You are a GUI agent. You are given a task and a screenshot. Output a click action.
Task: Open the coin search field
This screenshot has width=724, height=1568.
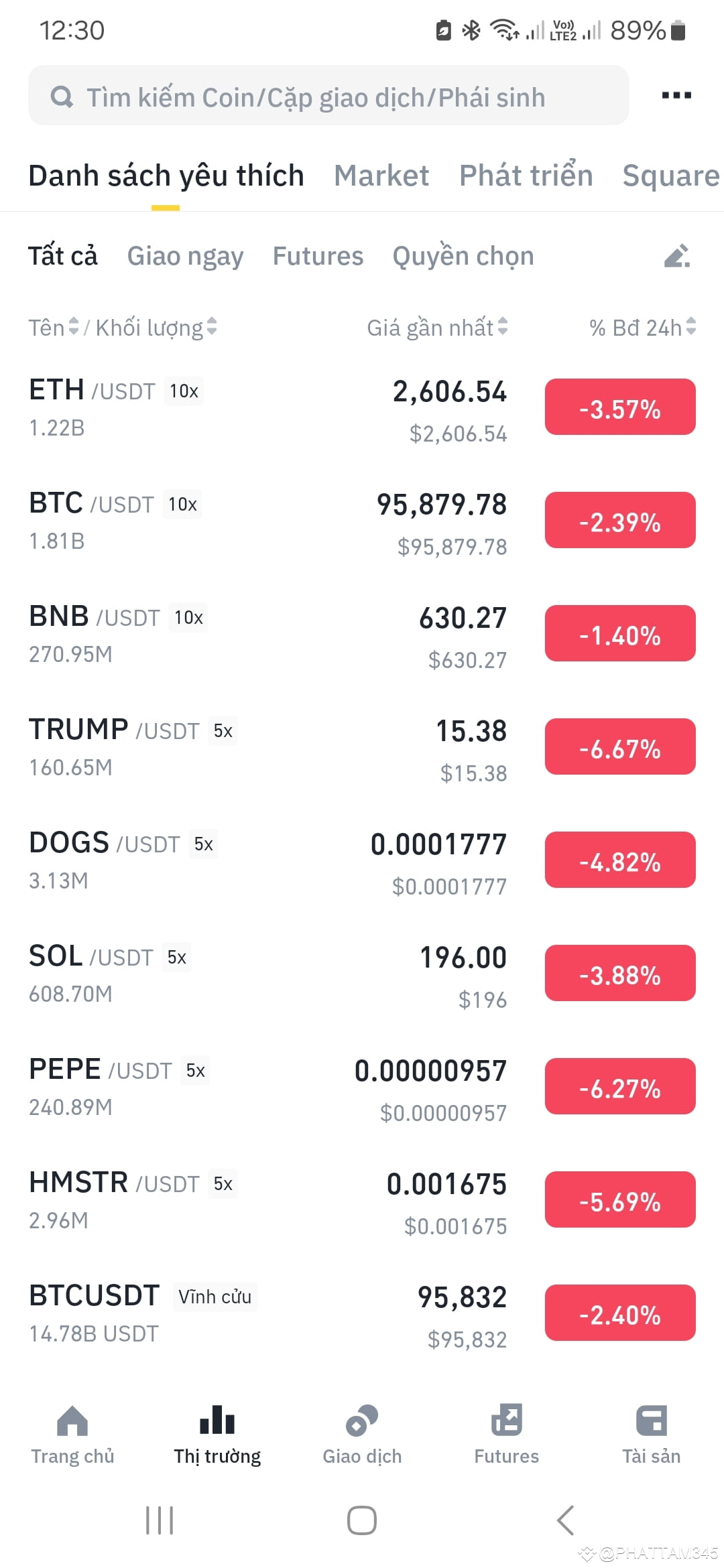(328, 95)
